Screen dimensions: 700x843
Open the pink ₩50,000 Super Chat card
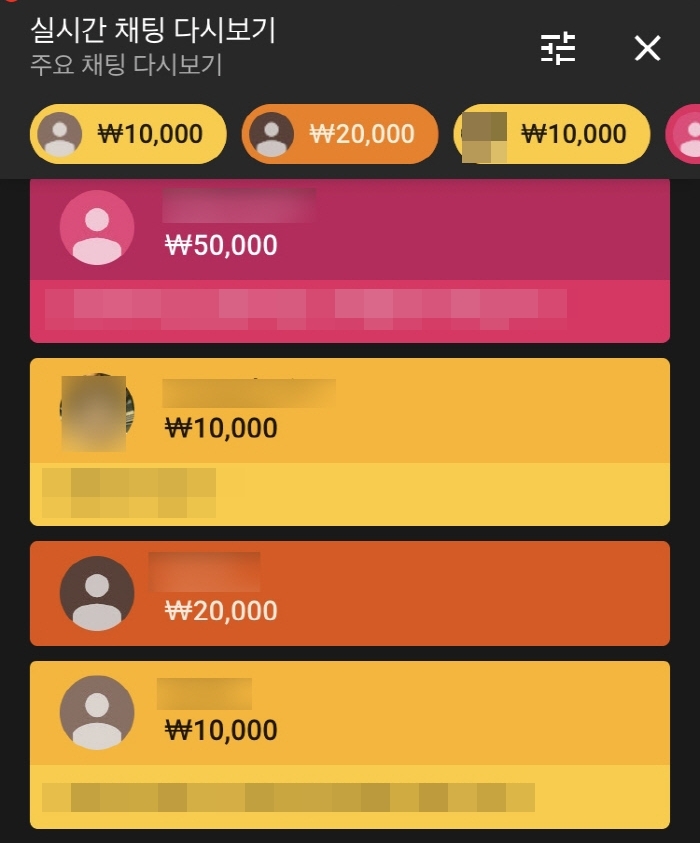coord(350,260)
